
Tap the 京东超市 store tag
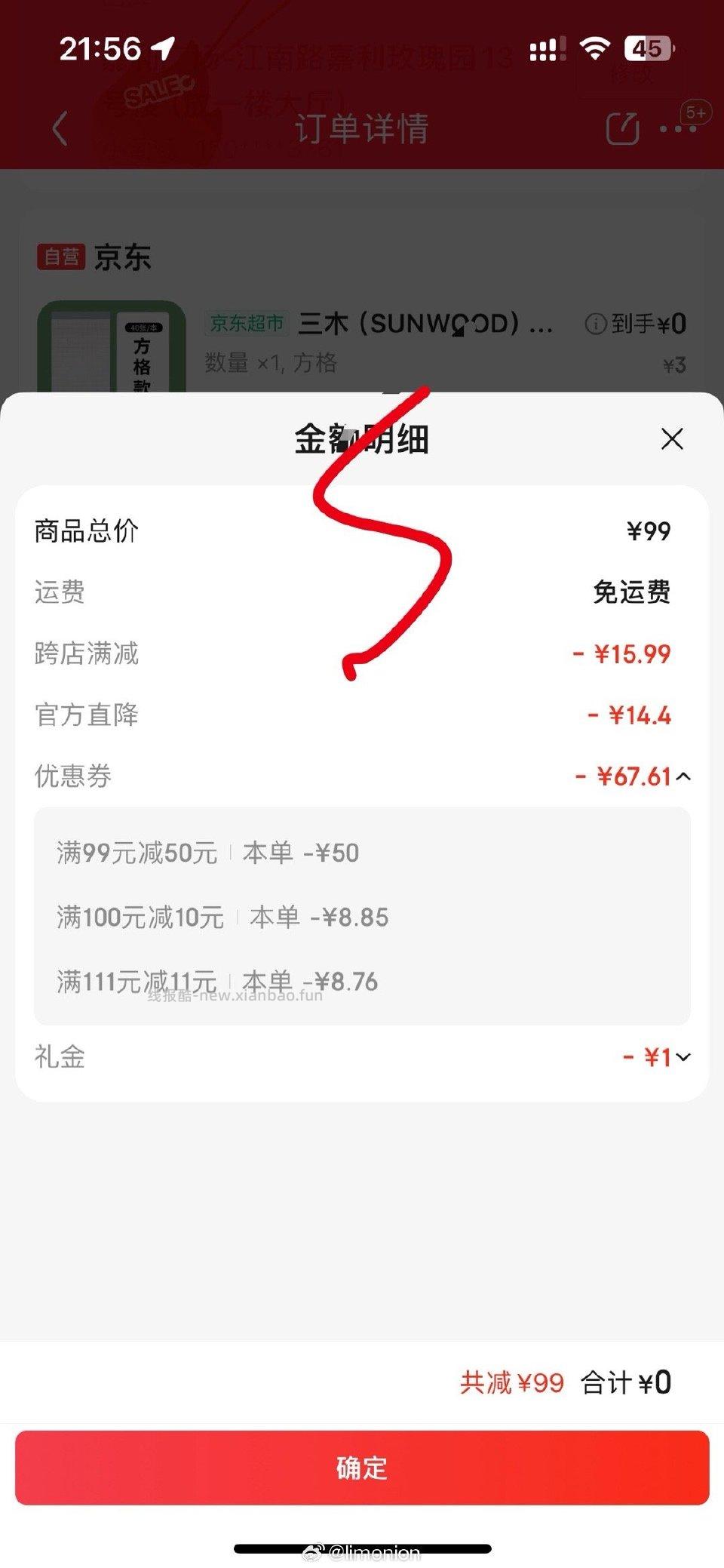coord(247,323)
